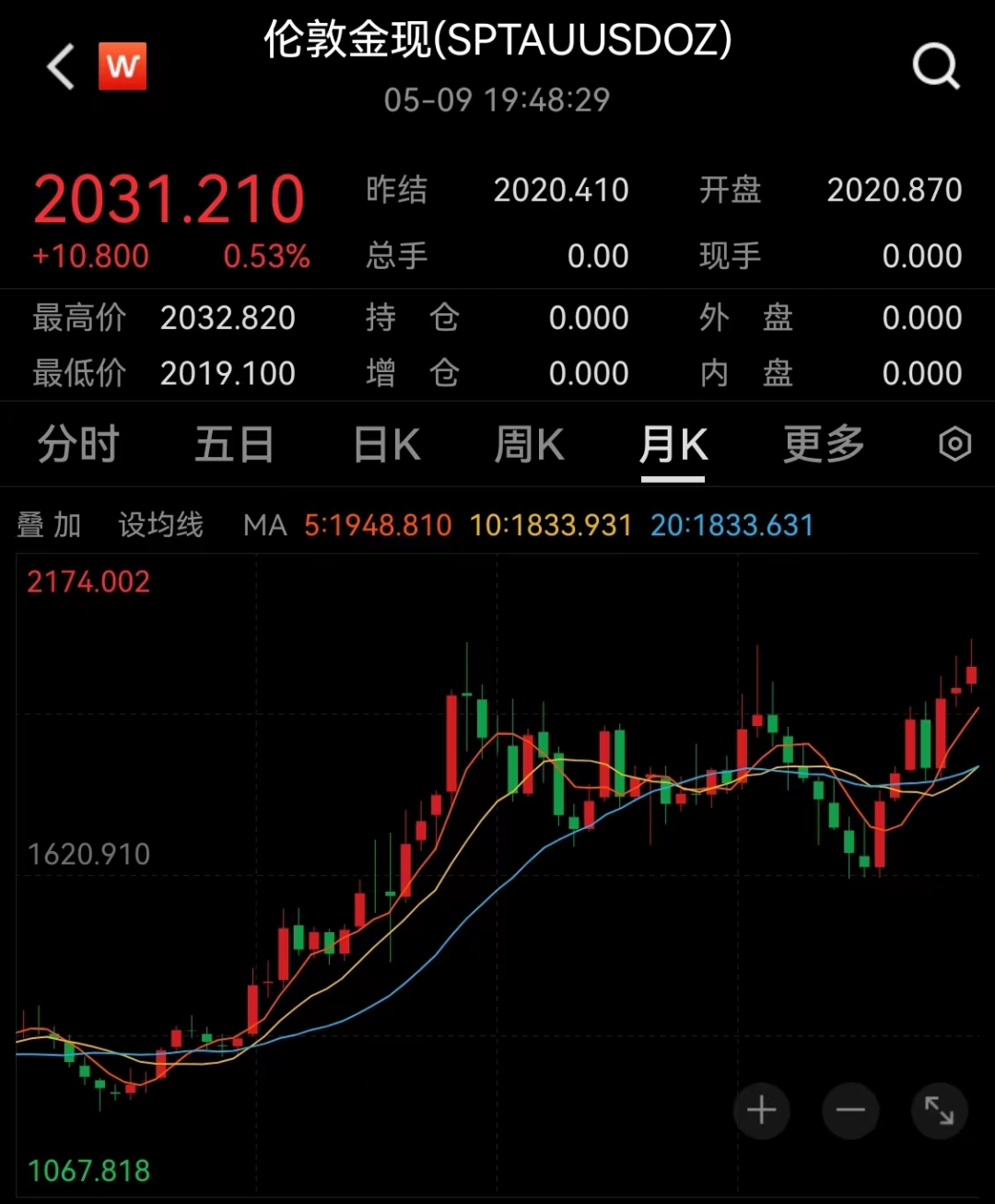The height and width of the screenshot is (1204, 995).
Task: Expand chart to fullscreen with the expand icon
Action: (939, 1111)
